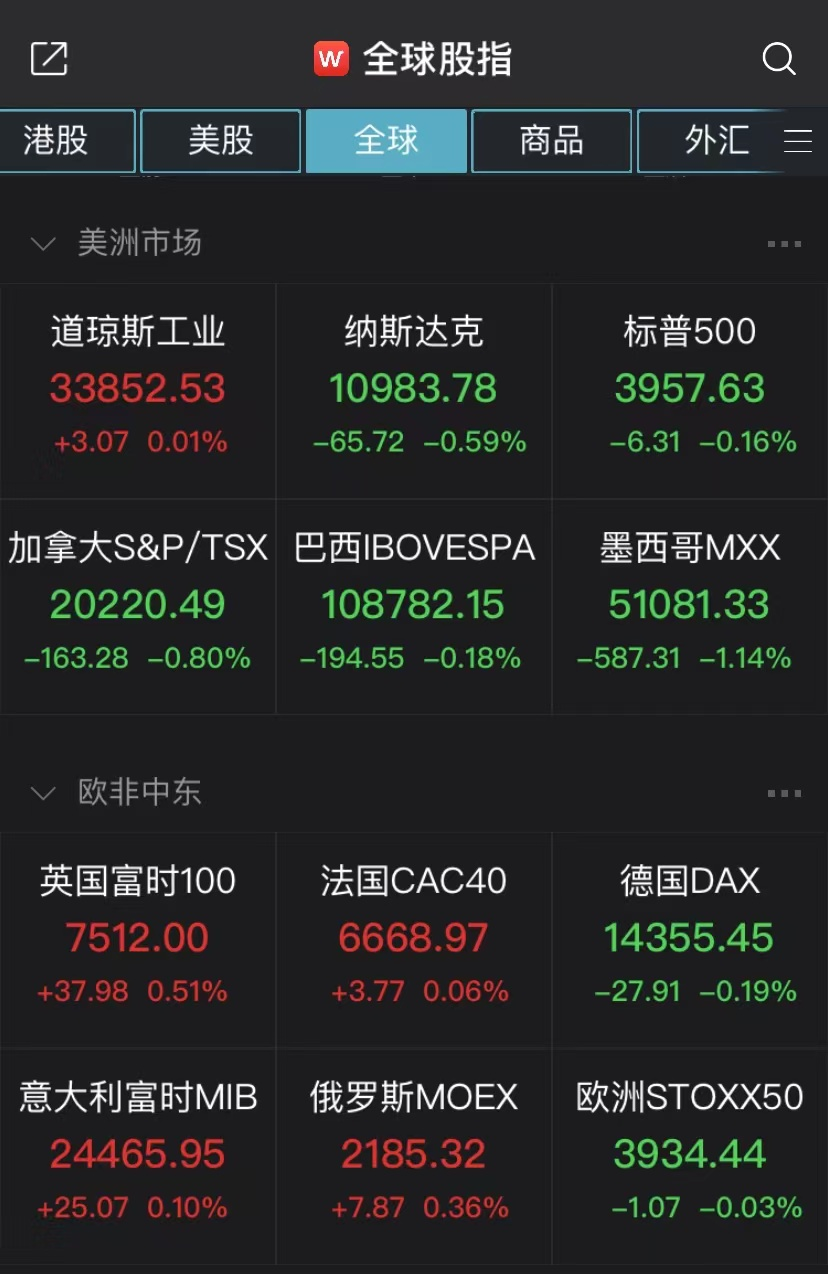Viewport: 828px width, 1274px height.
Task: Select the 商品 tab
Action: point(551,141)
